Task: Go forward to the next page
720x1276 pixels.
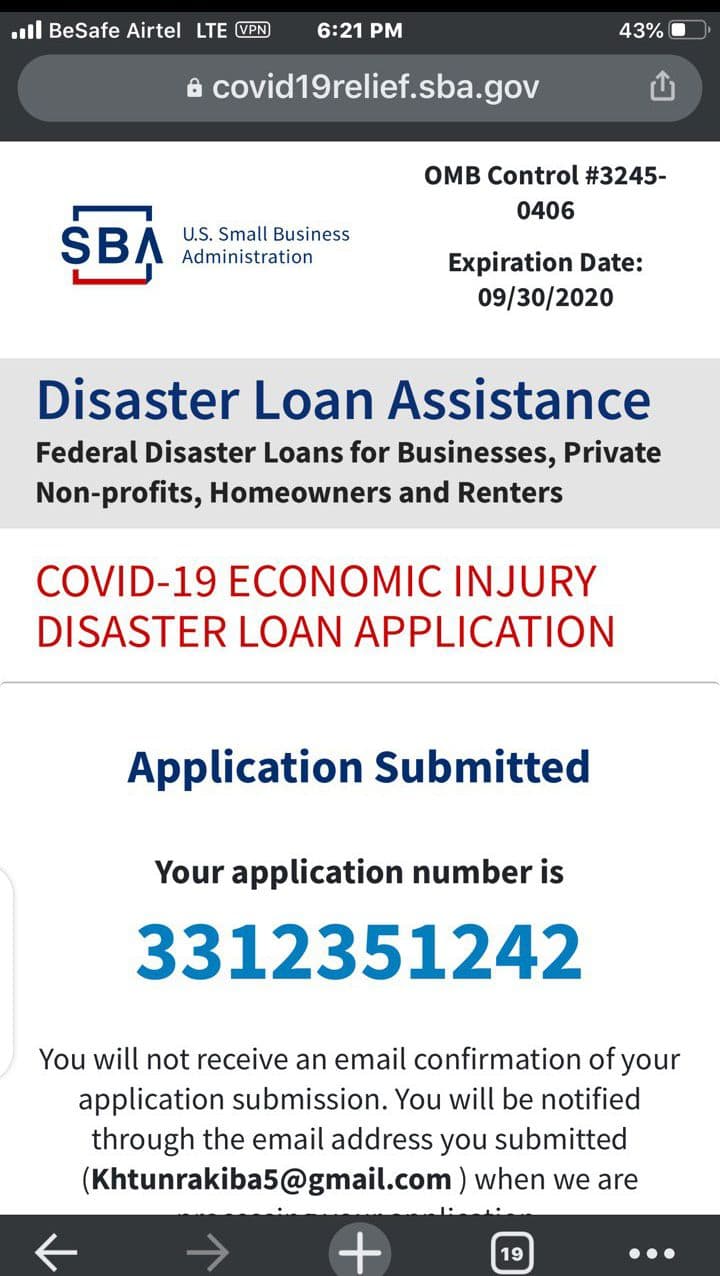Action: tap(207, 1251)
